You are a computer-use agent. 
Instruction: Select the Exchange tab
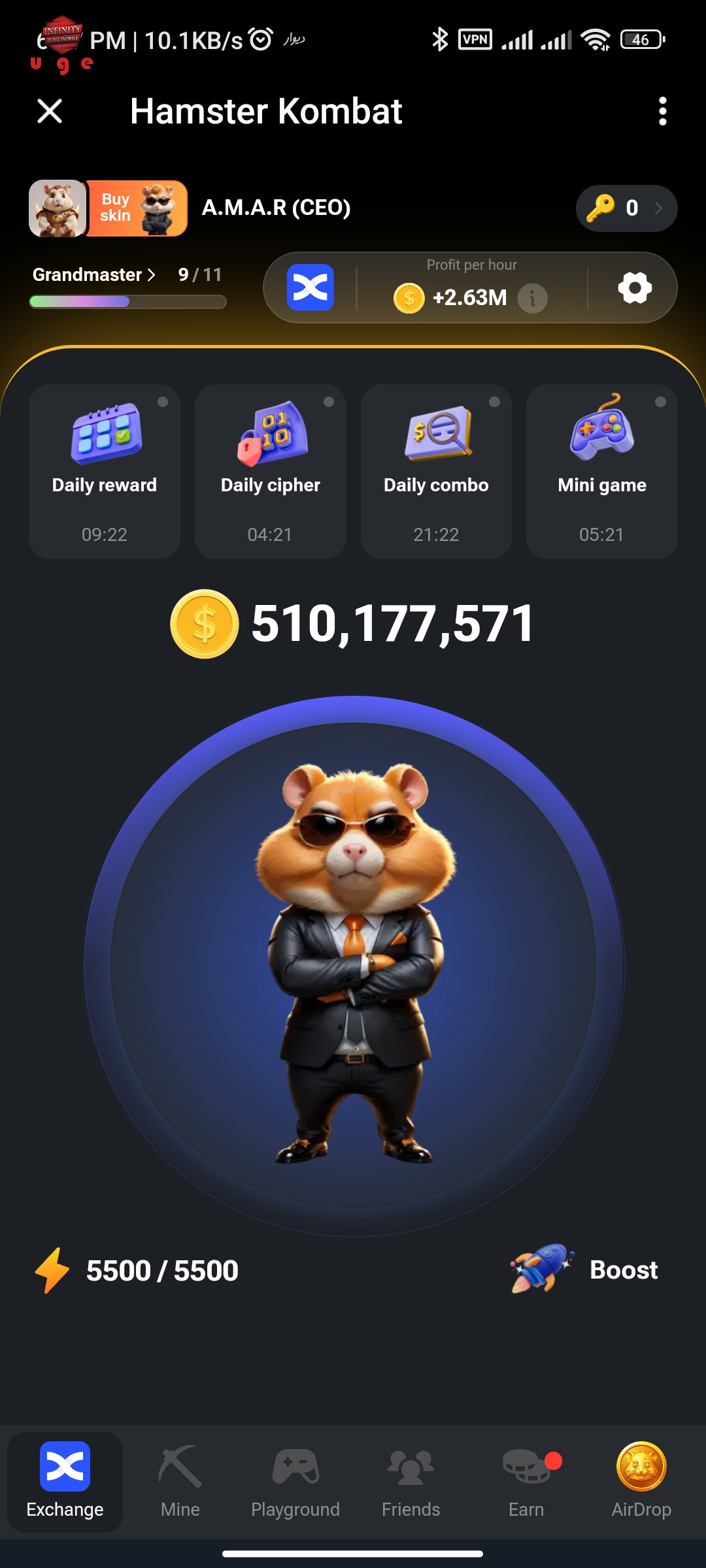(65, 1482)
